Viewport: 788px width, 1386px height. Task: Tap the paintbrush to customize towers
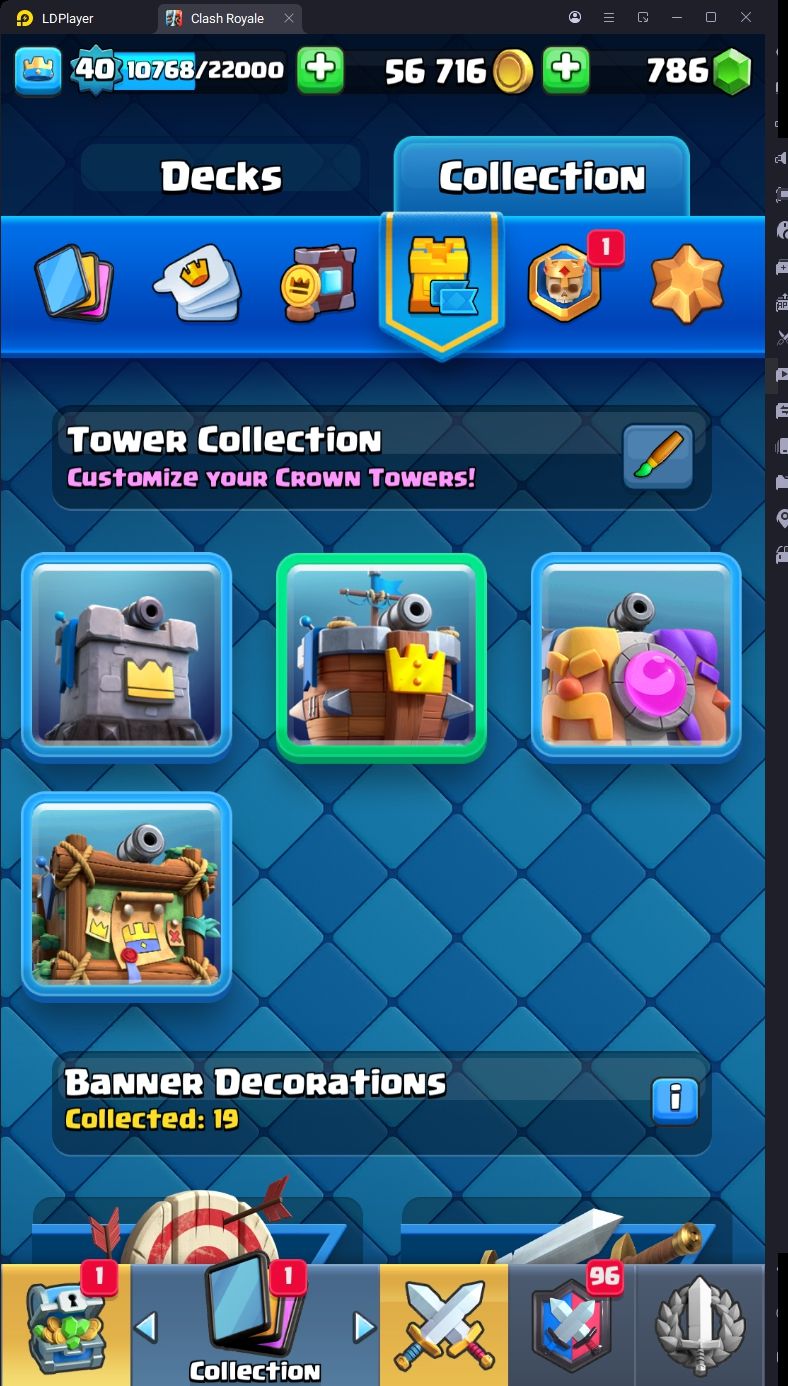point(657,456)
